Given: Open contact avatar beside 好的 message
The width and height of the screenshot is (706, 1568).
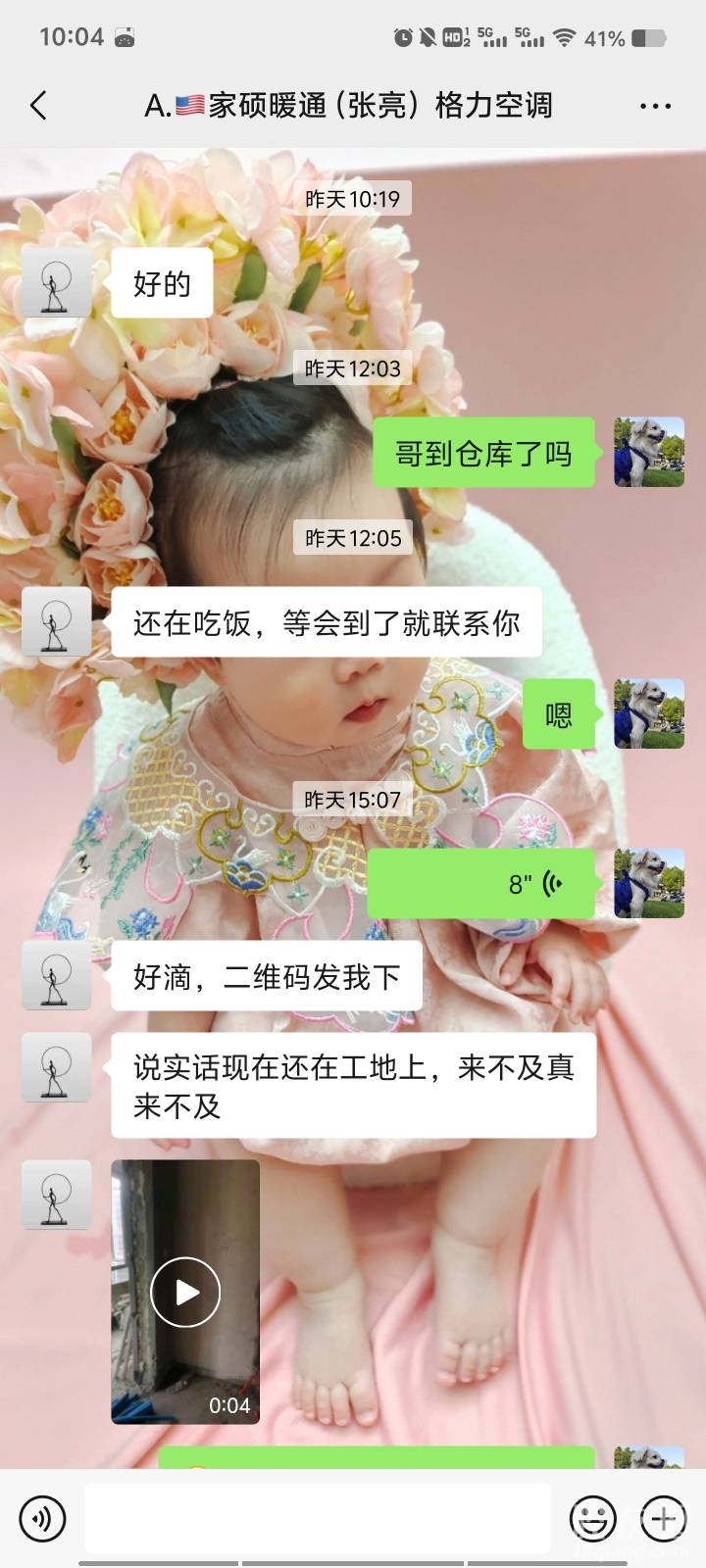Looking at the screenshot, I should point(57,282).
